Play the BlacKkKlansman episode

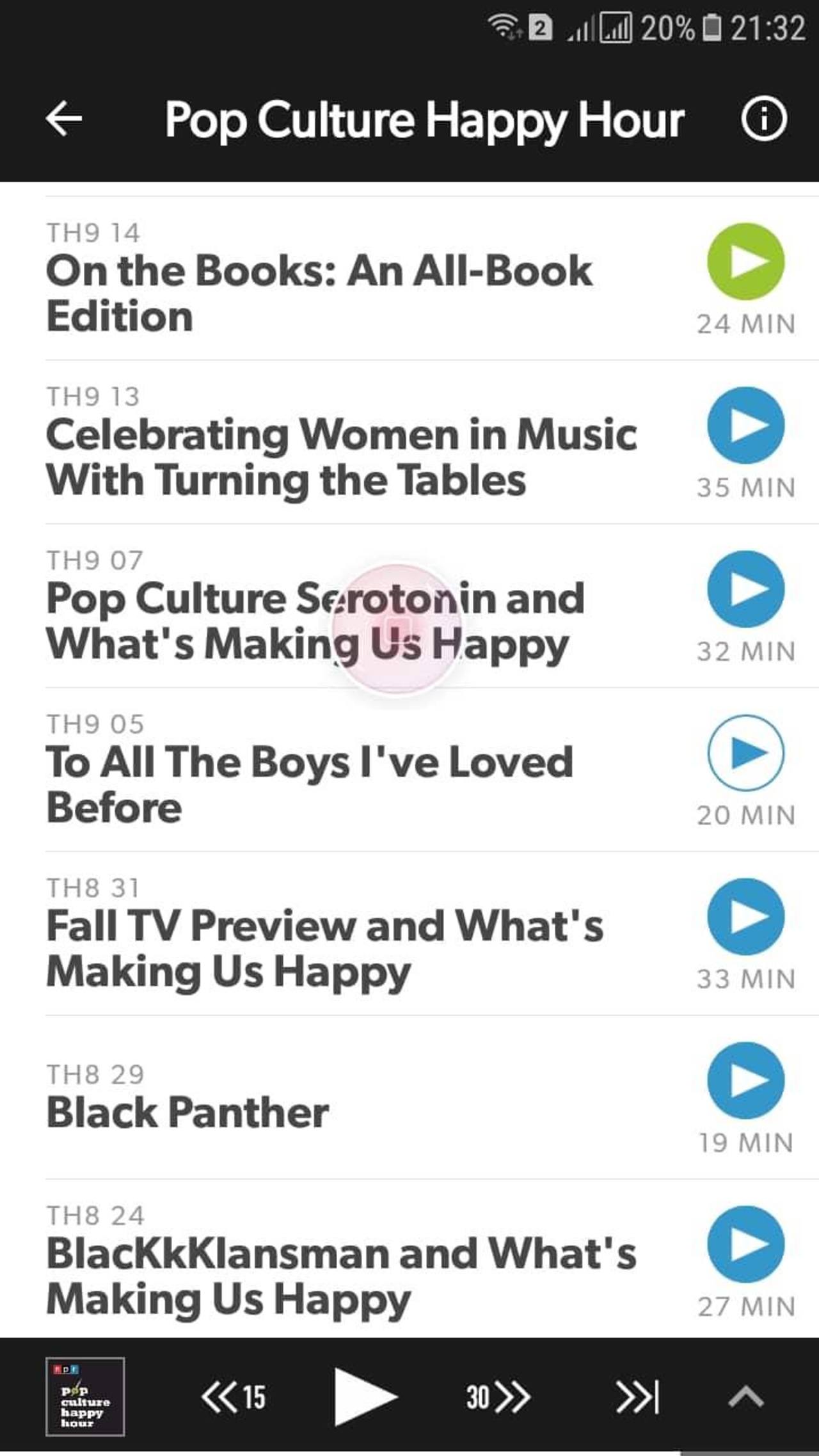pos(745,1244)
